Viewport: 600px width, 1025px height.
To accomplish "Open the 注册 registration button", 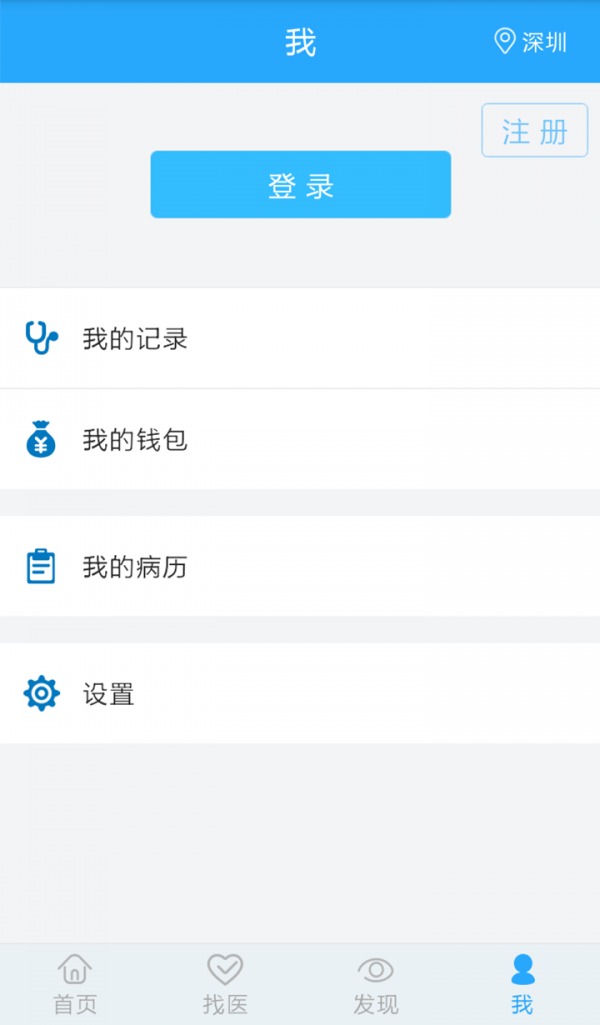I will pos(534,131).
